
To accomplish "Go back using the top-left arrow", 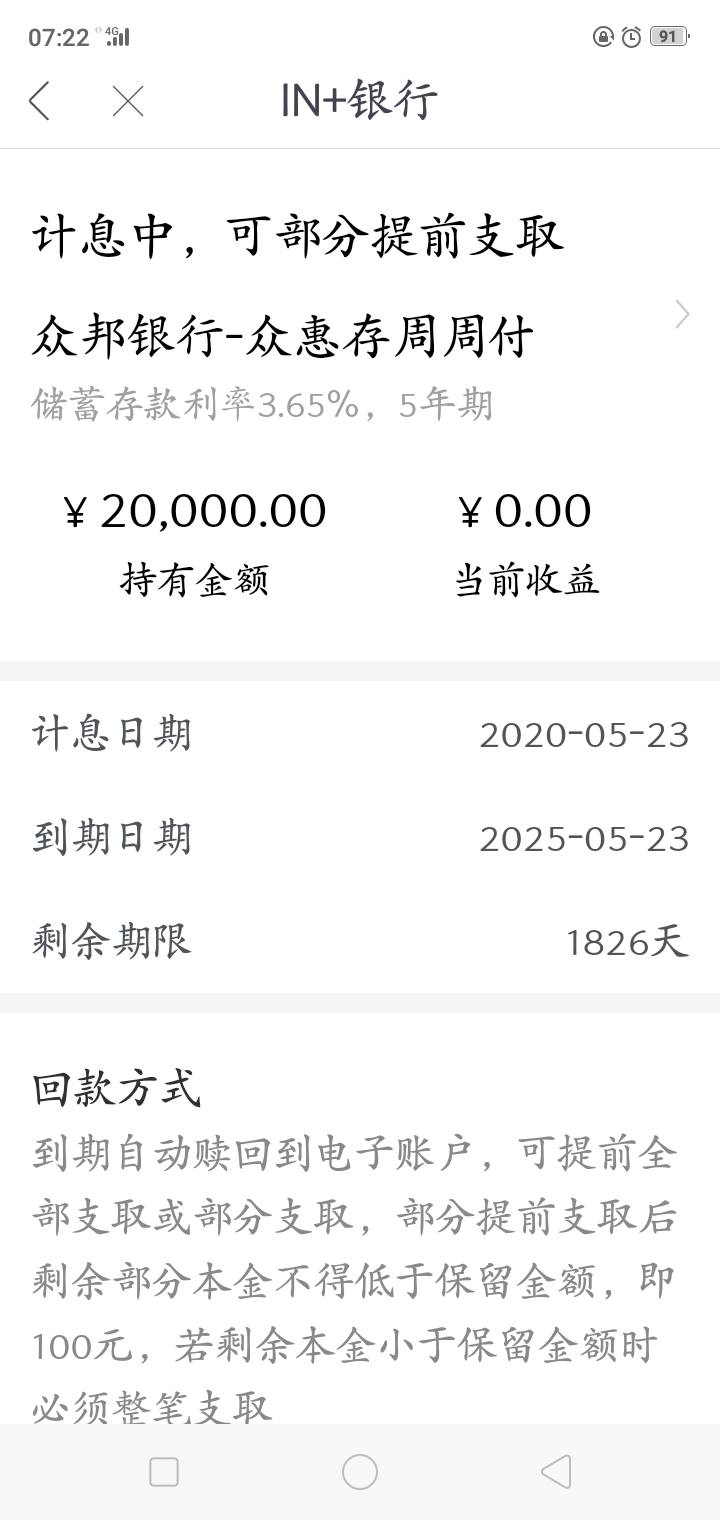I will click(x=39, y=101).
